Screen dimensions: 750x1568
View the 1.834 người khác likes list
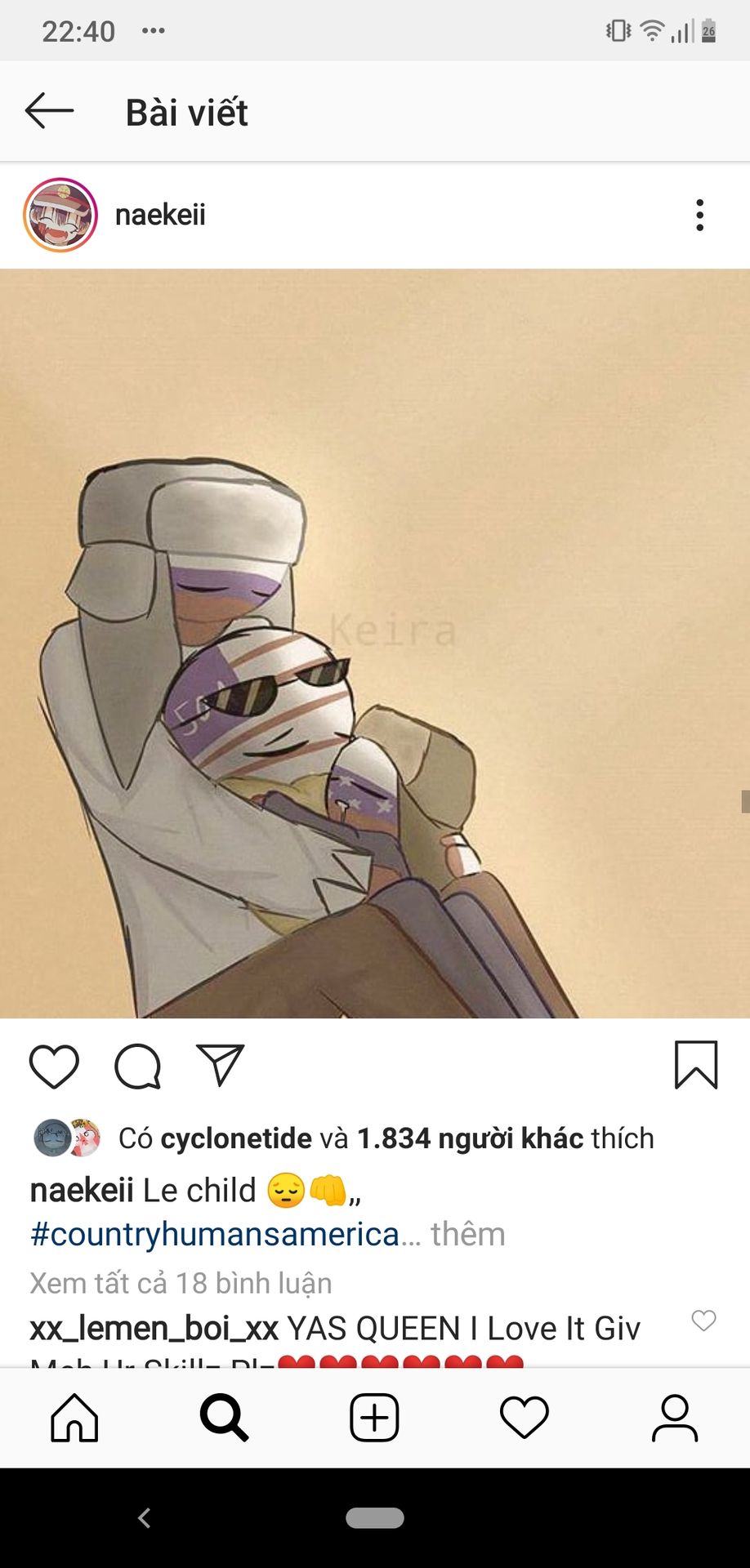[470, 1138]
